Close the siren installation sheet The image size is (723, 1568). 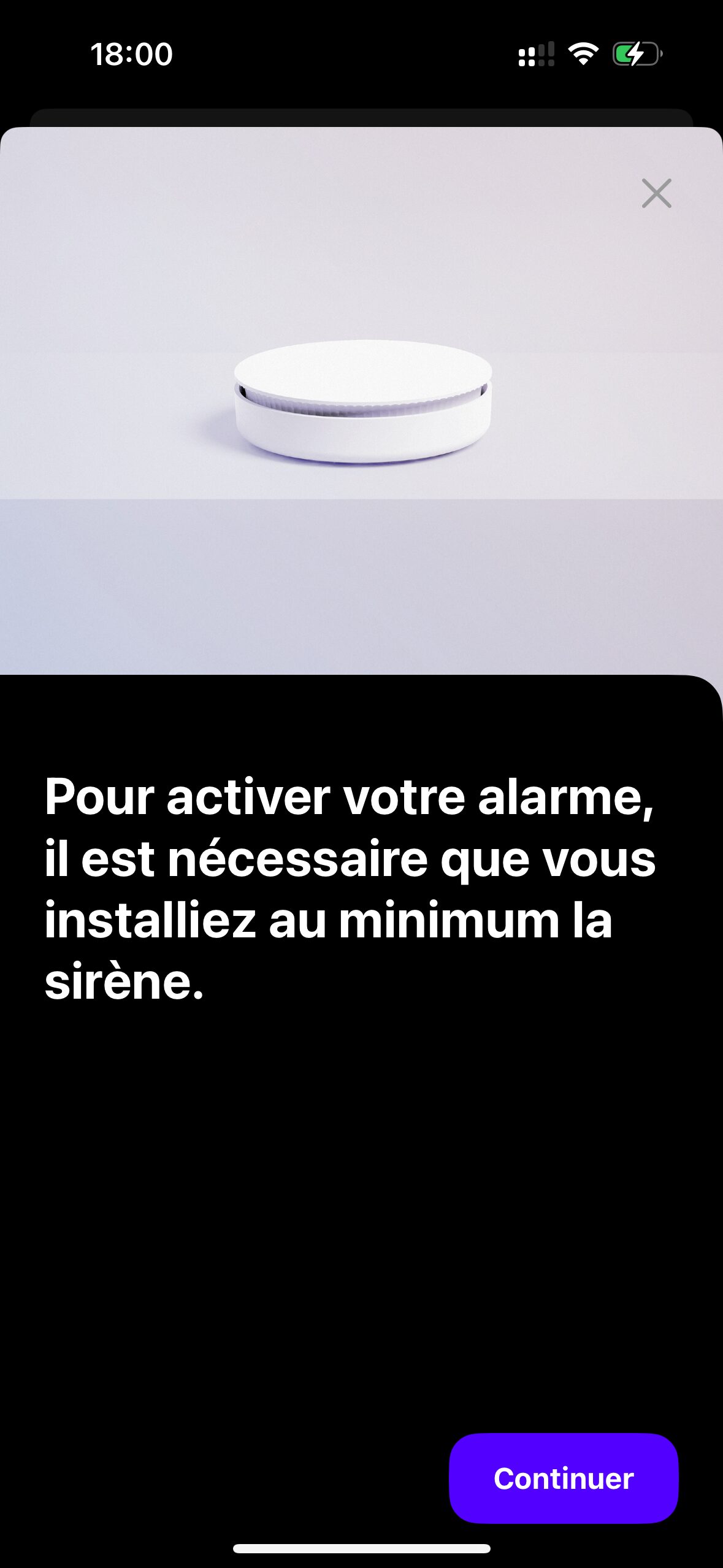[x=656, y=193]
